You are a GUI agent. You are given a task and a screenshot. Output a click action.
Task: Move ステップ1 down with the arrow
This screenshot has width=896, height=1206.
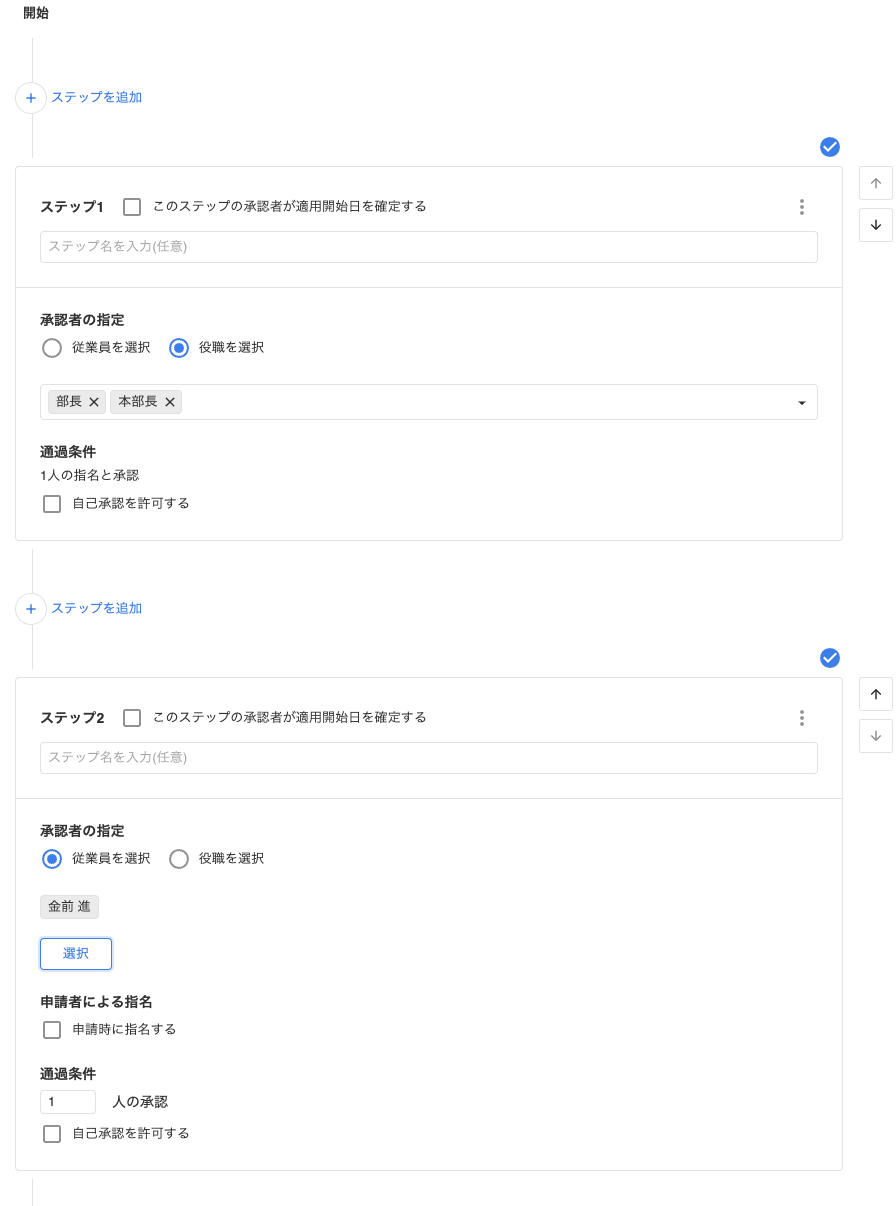876,225
